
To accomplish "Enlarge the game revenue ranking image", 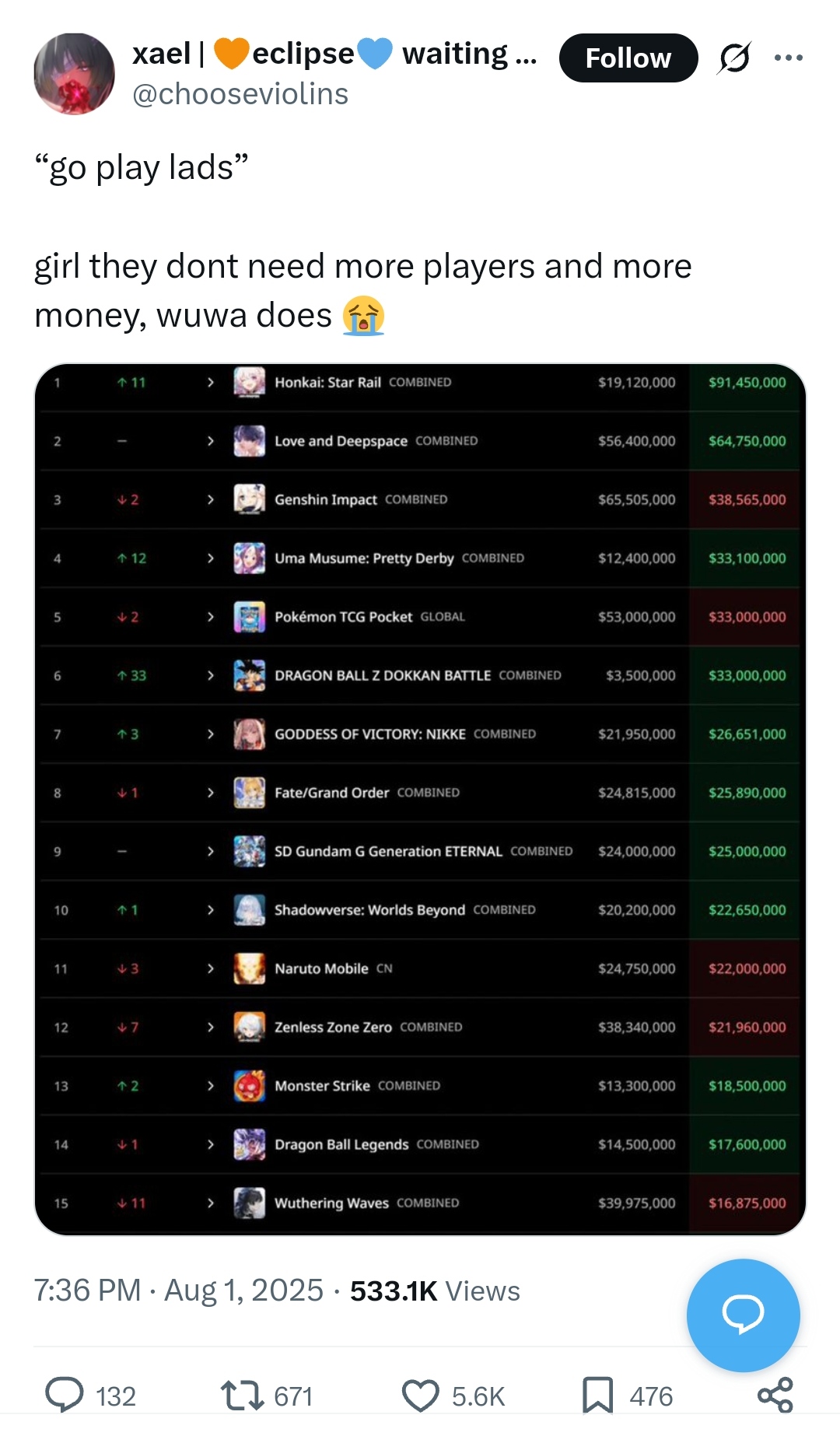I will point(420,799).
